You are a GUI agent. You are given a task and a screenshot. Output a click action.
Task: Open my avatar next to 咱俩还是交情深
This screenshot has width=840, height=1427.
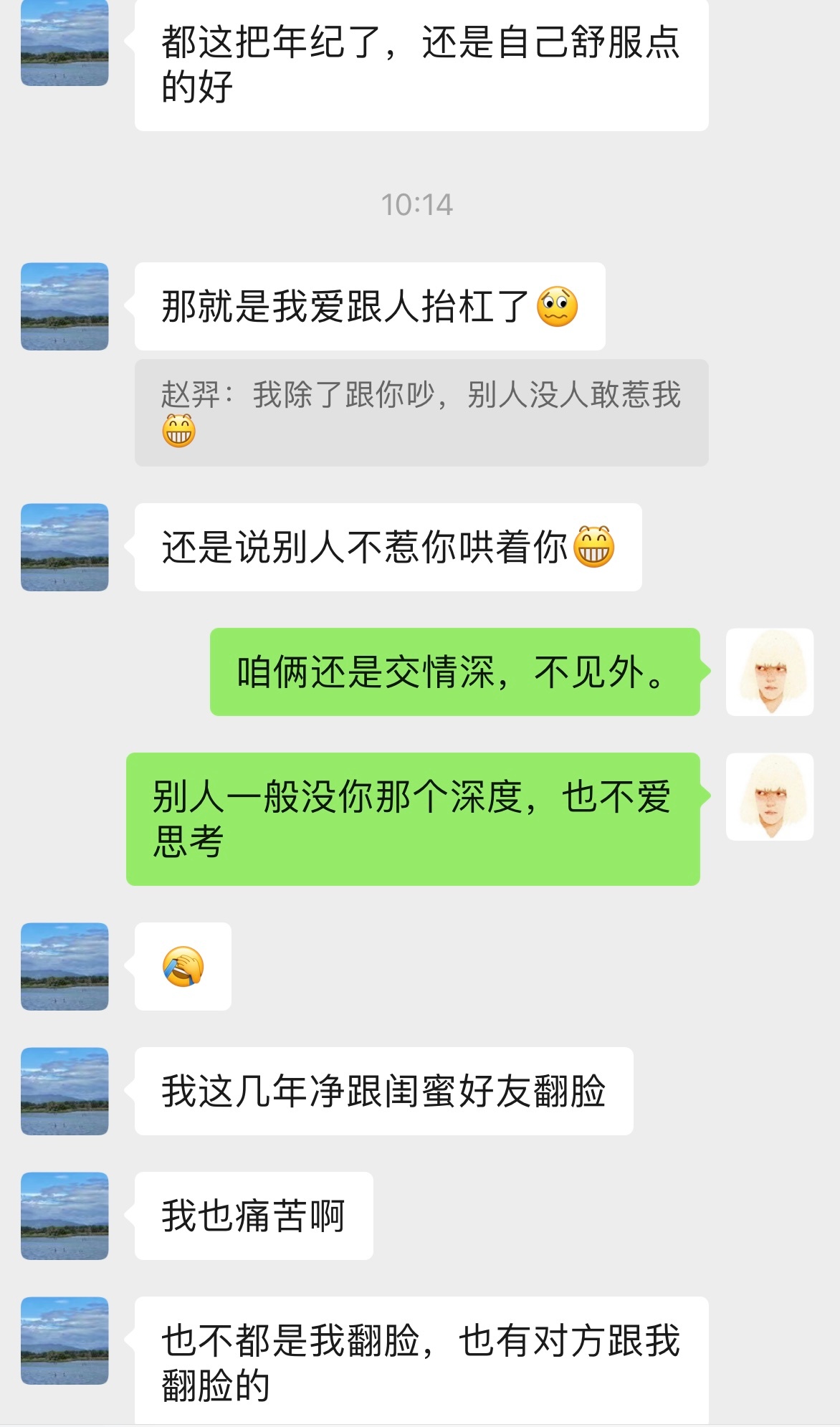(x=769, y=672)
